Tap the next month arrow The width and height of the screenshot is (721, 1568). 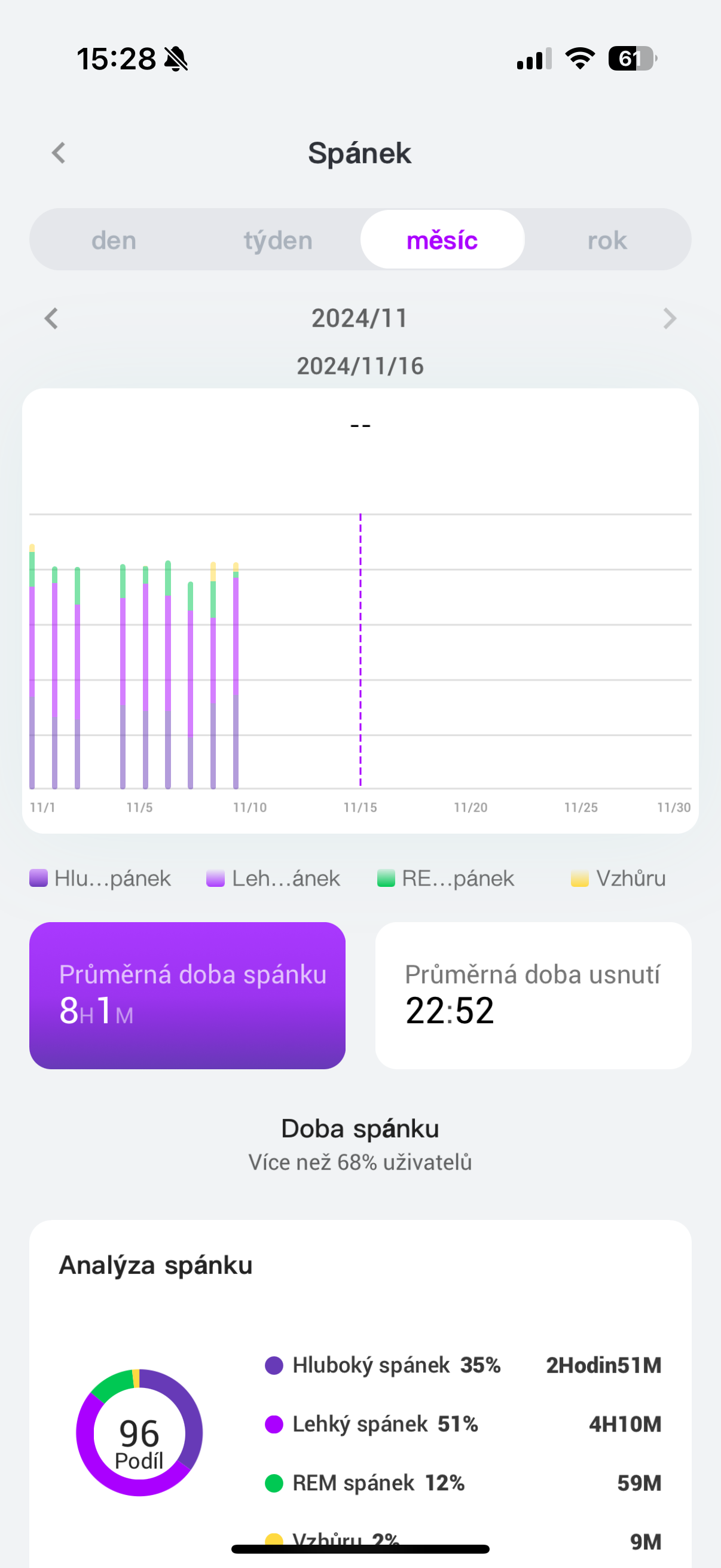(x=669, y=318)
